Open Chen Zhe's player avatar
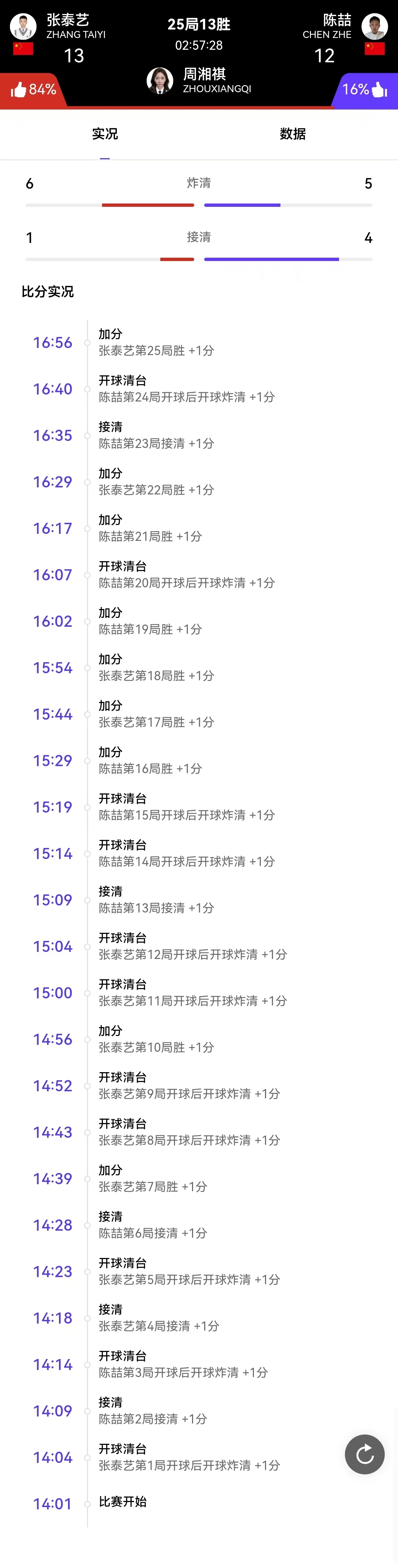This screenshot has height=1568, width=398. click(374, 26)
